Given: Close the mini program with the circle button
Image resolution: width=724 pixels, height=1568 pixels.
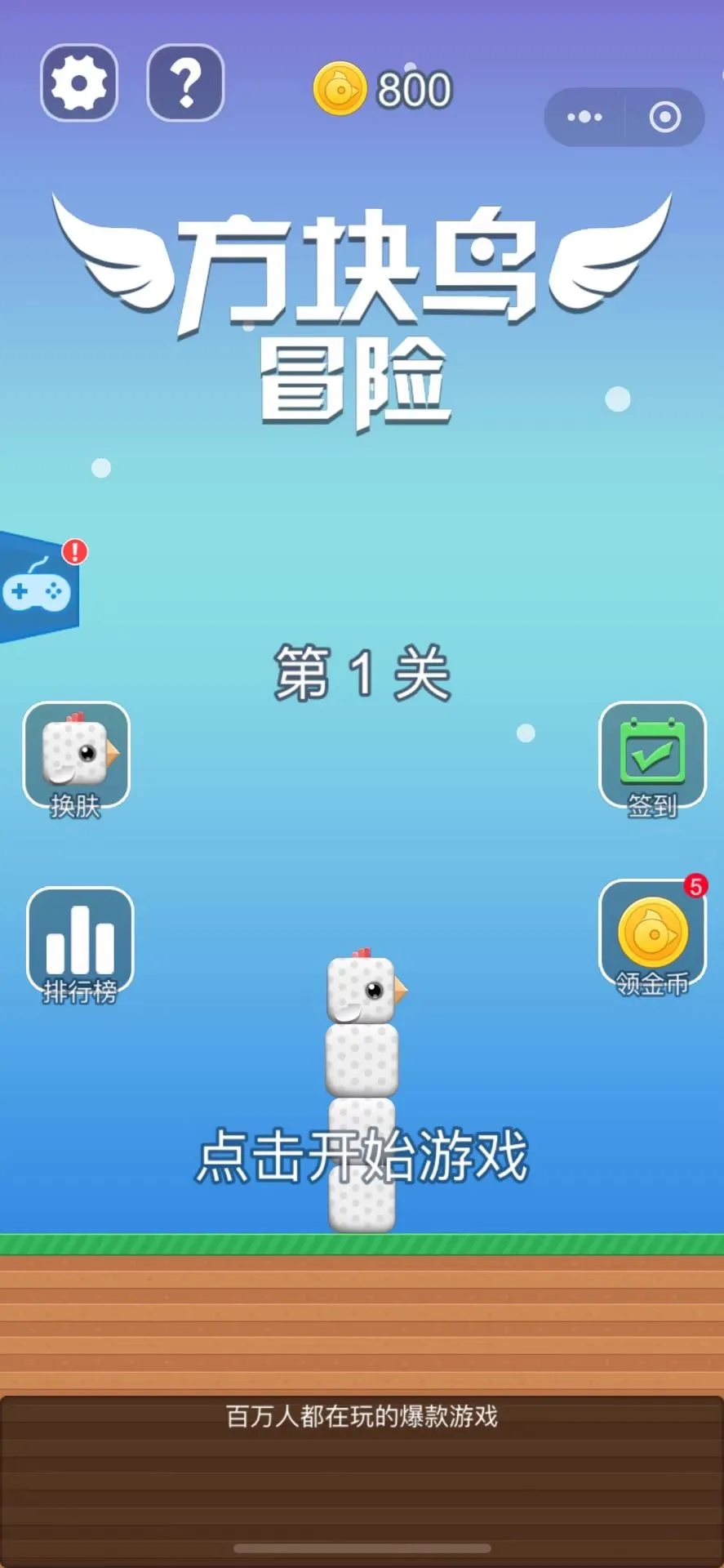Looking at the screenshot, I should pyautogui.click(x=664, y=118).
